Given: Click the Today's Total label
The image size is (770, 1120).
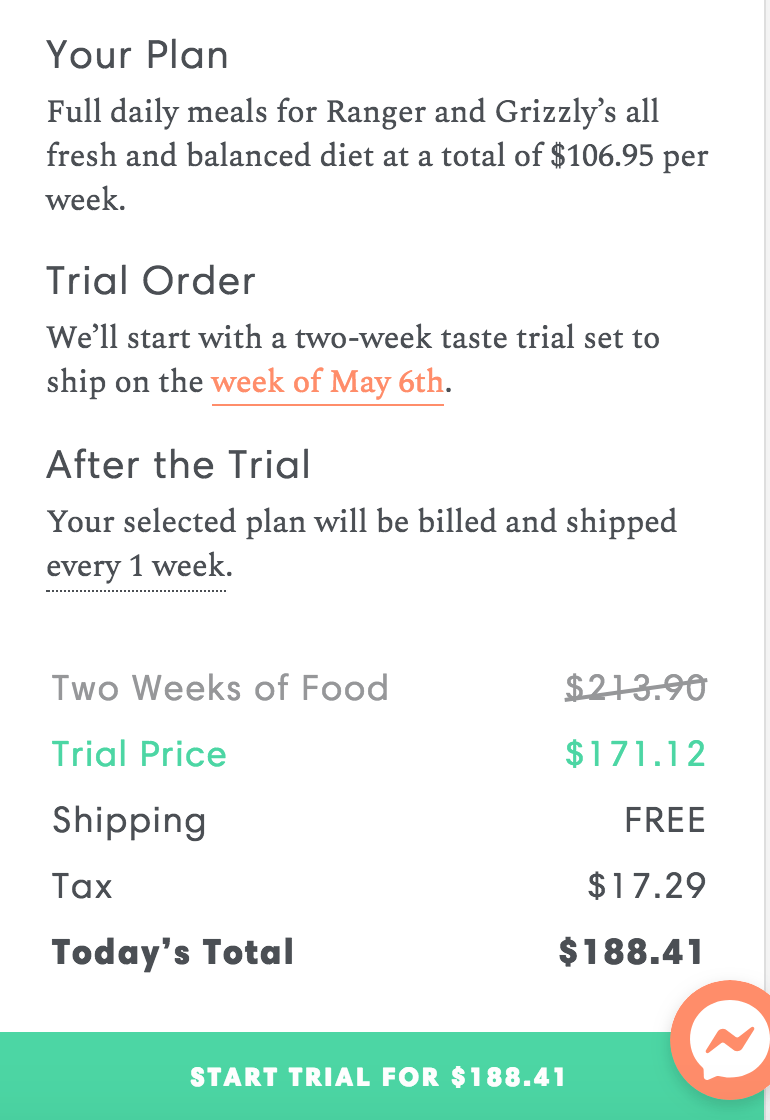Looking at the screenshot, I should [172, 952].
